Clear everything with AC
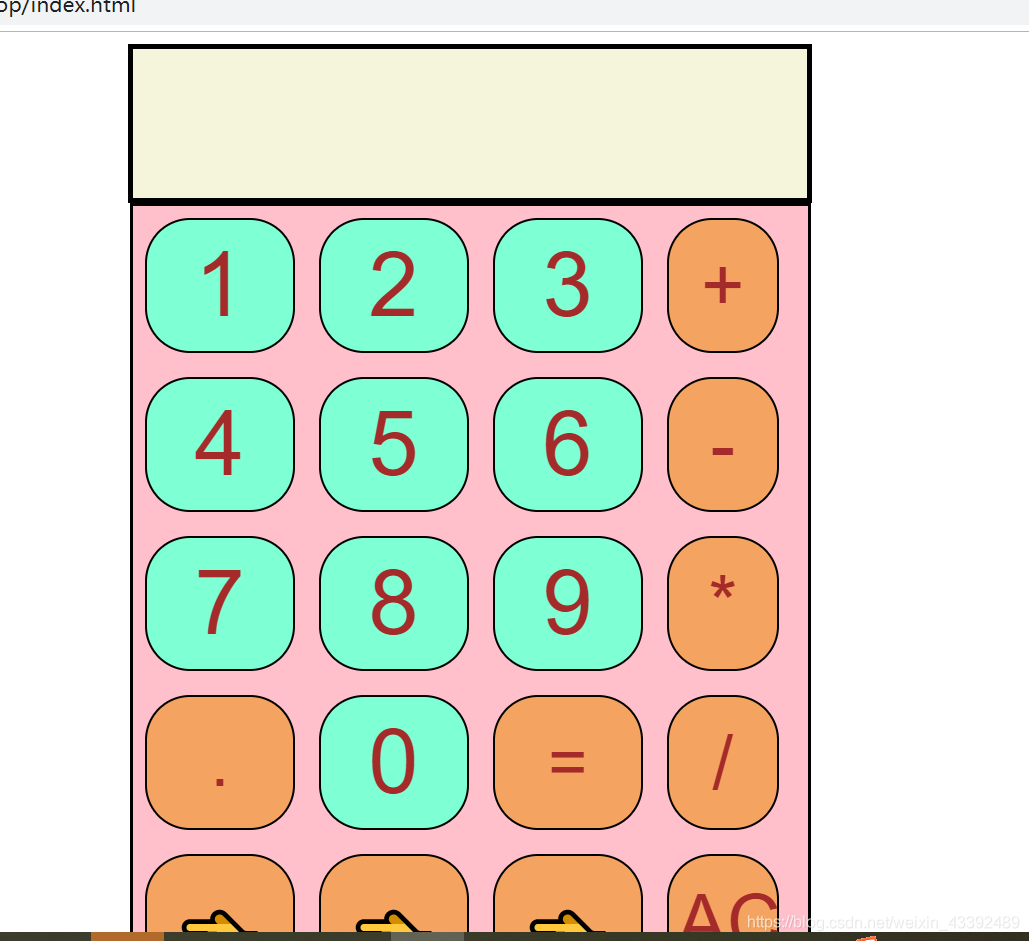The image size is (1029, 941). coord(723,900)
